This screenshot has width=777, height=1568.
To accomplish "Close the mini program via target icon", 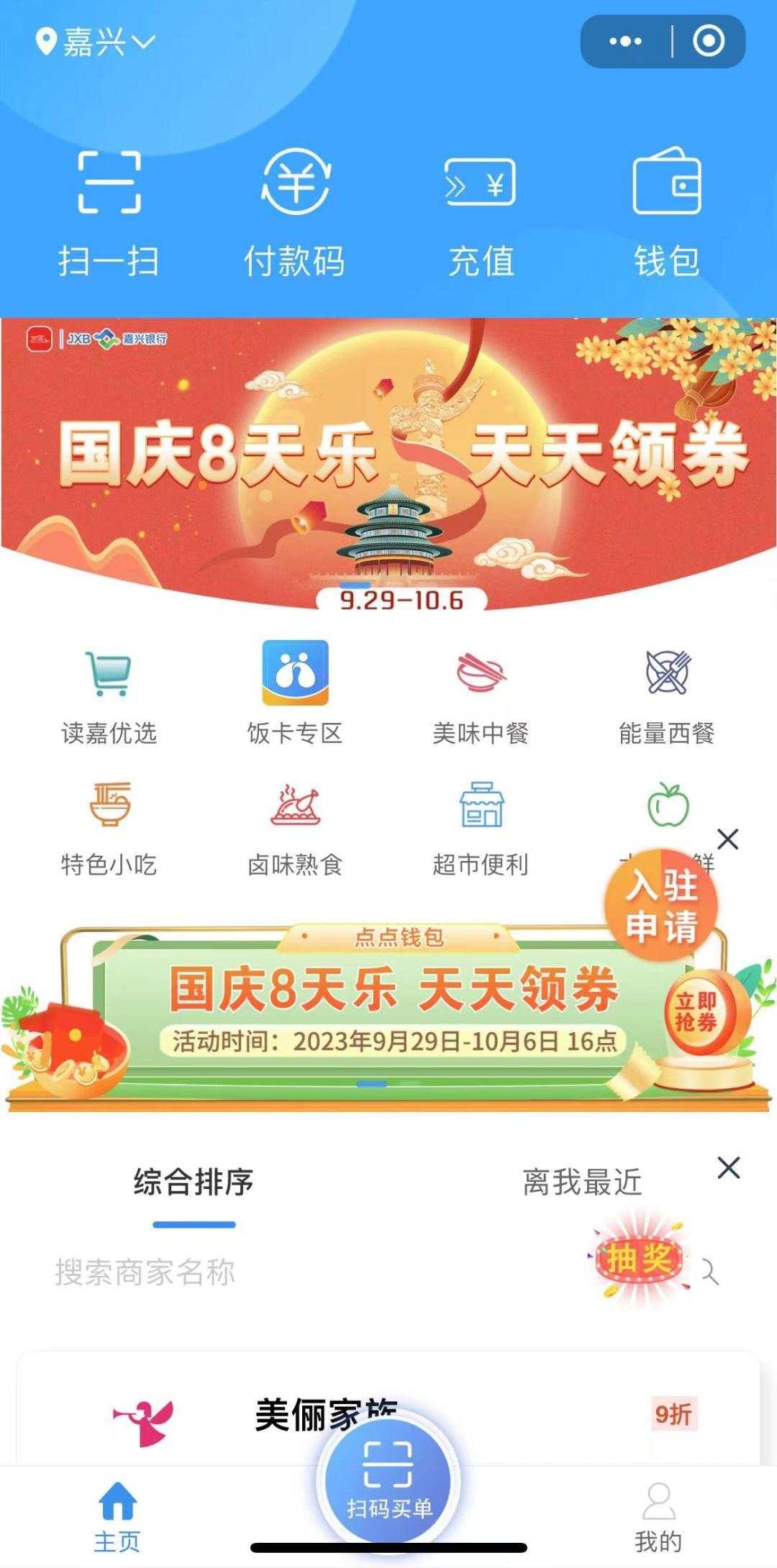I will [709, 42].
